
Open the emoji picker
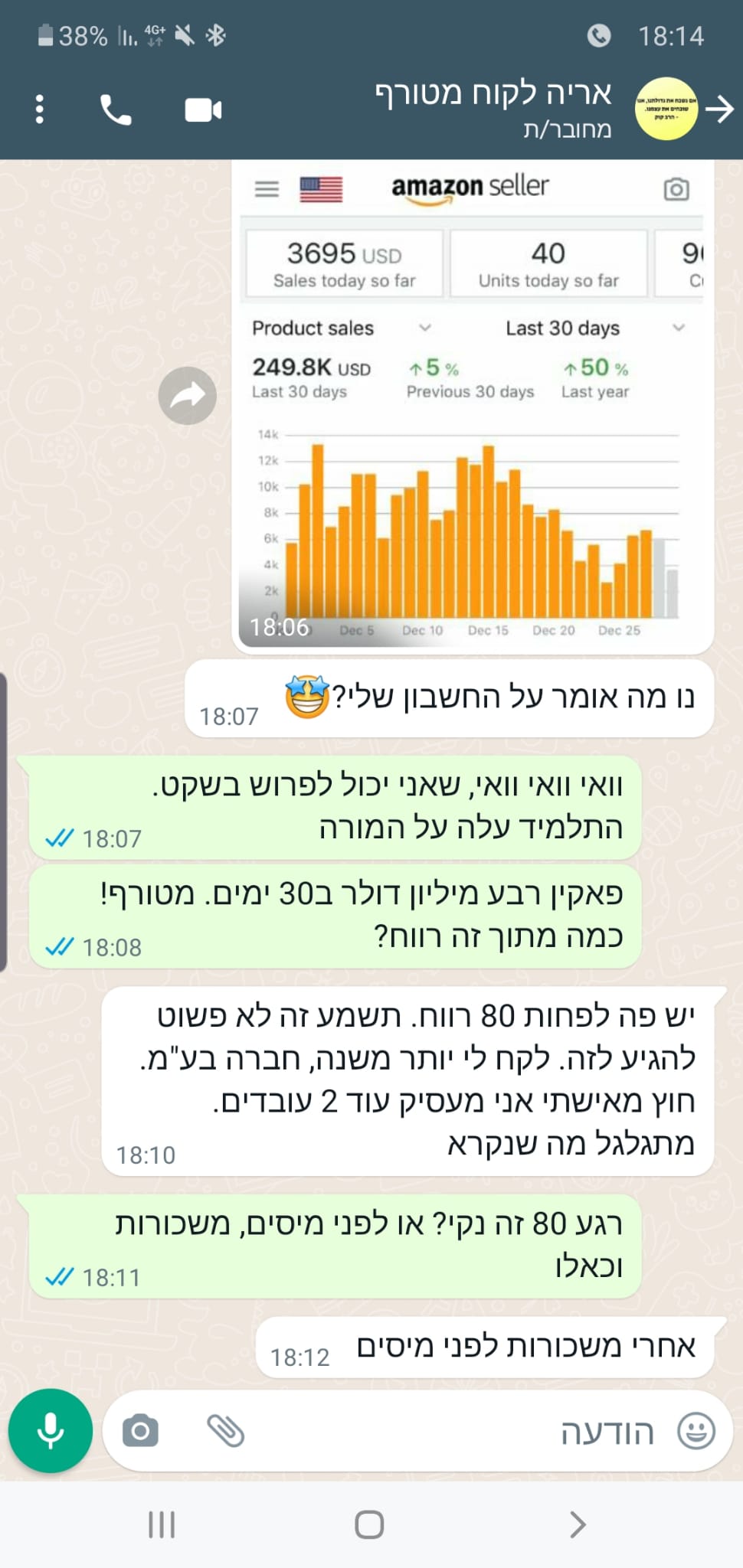pos(696,1431)
